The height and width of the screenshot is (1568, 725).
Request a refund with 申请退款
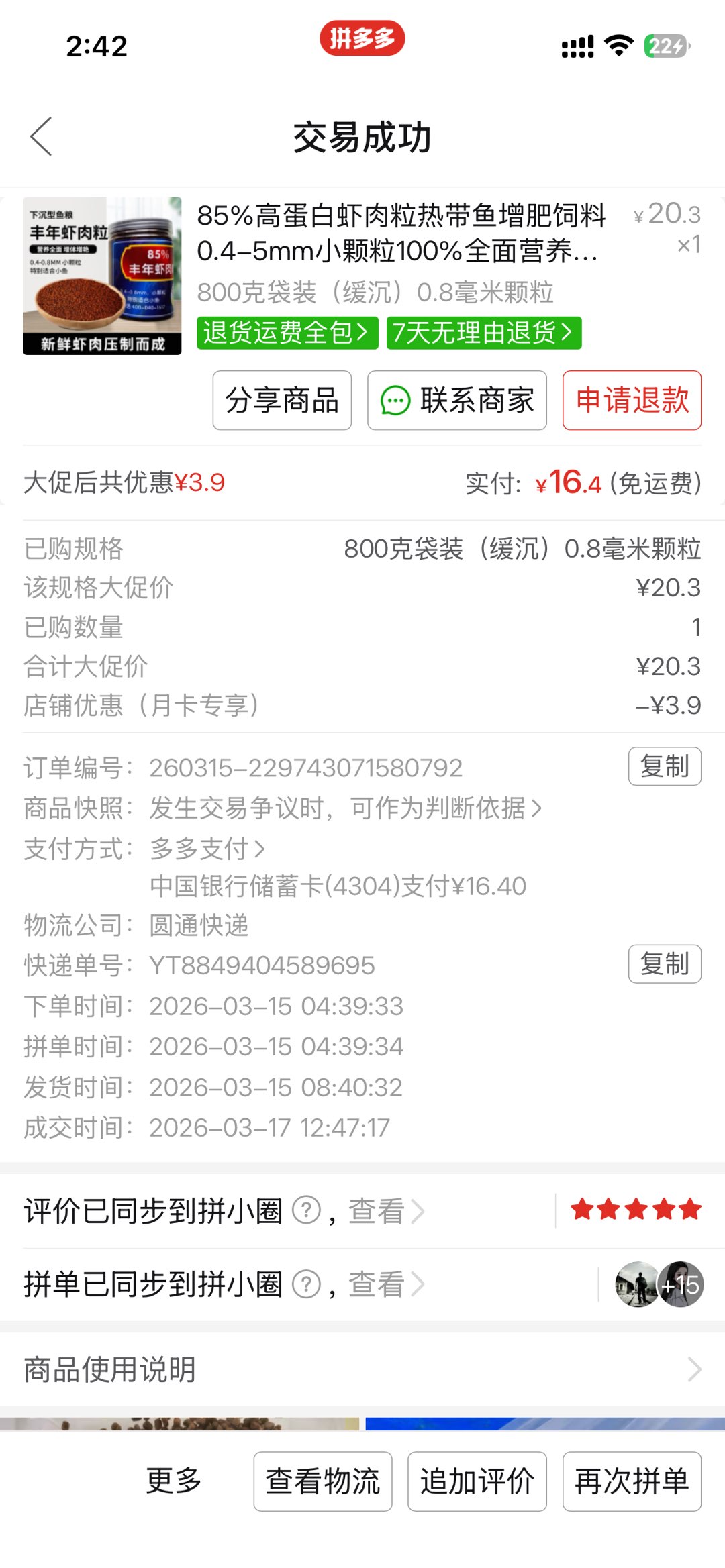(x=632, y=401)
